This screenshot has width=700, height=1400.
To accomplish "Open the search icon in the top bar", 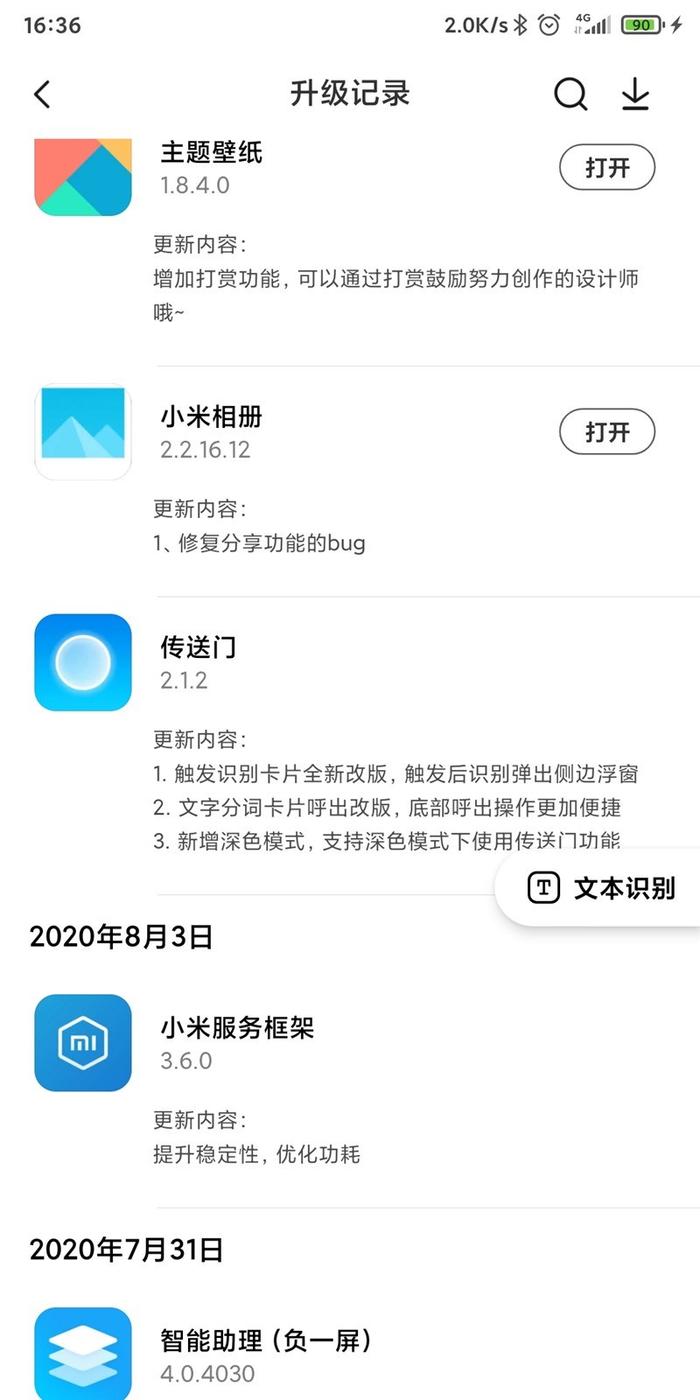I will [570, 95].
